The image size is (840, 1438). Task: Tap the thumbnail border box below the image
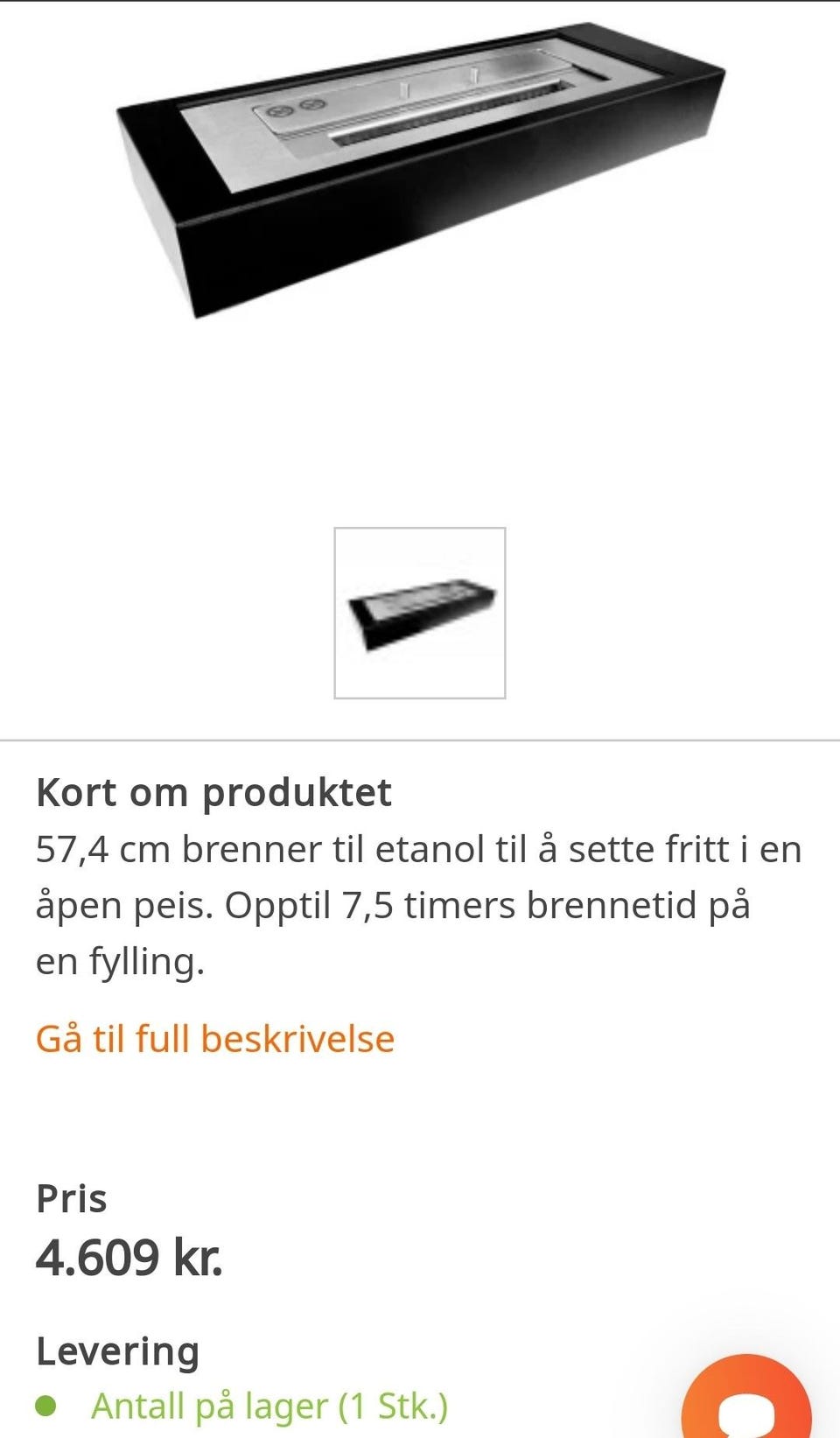click(x=420, y=611)
